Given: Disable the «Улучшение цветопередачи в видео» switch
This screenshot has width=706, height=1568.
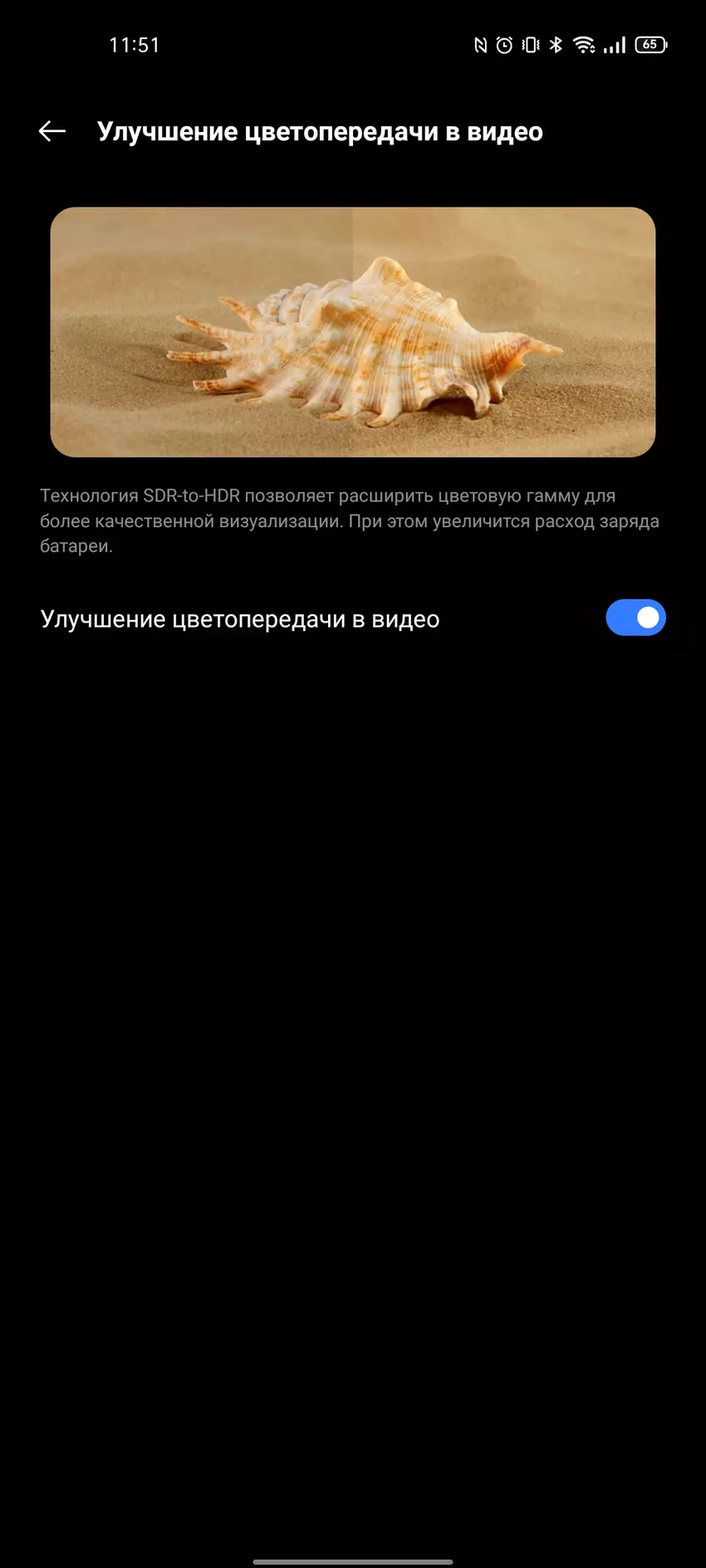Looking at the screenshot, I should coord(635,618).
